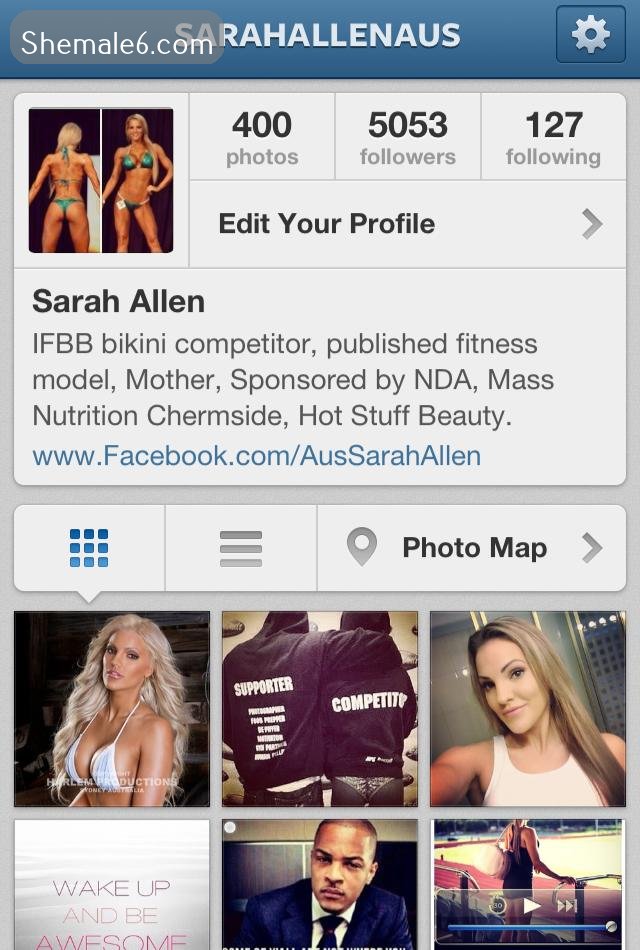
Task: Open the profile picture
Action: (101, 181)
